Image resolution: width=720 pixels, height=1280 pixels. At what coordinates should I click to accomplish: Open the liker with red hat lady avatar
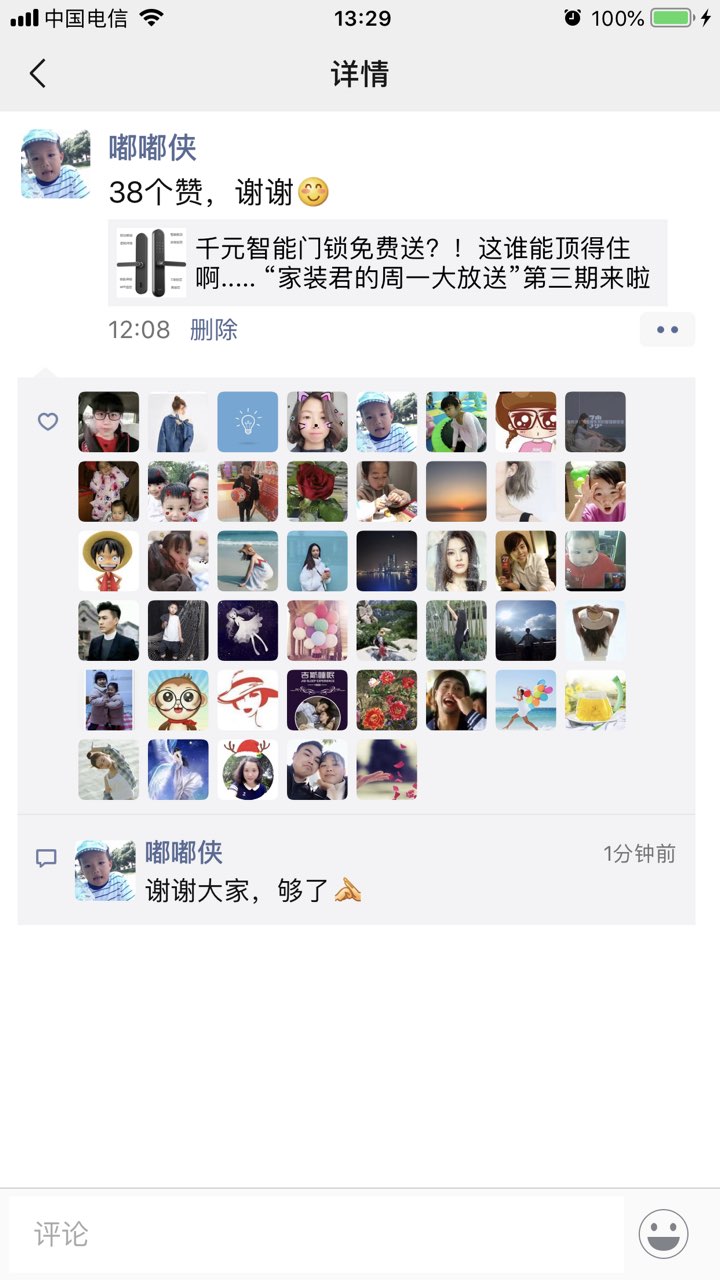tap(247, 700)
